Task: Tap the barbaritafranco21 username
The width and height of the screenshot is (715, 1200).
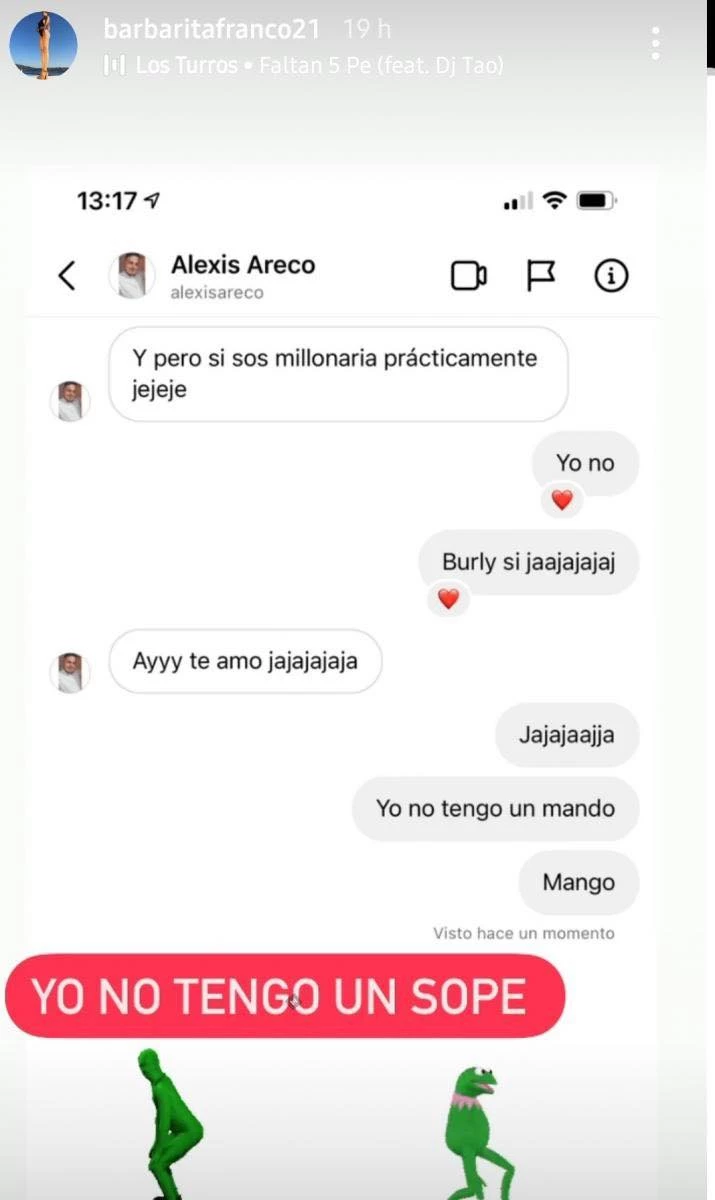Action: tap(211, 30)
